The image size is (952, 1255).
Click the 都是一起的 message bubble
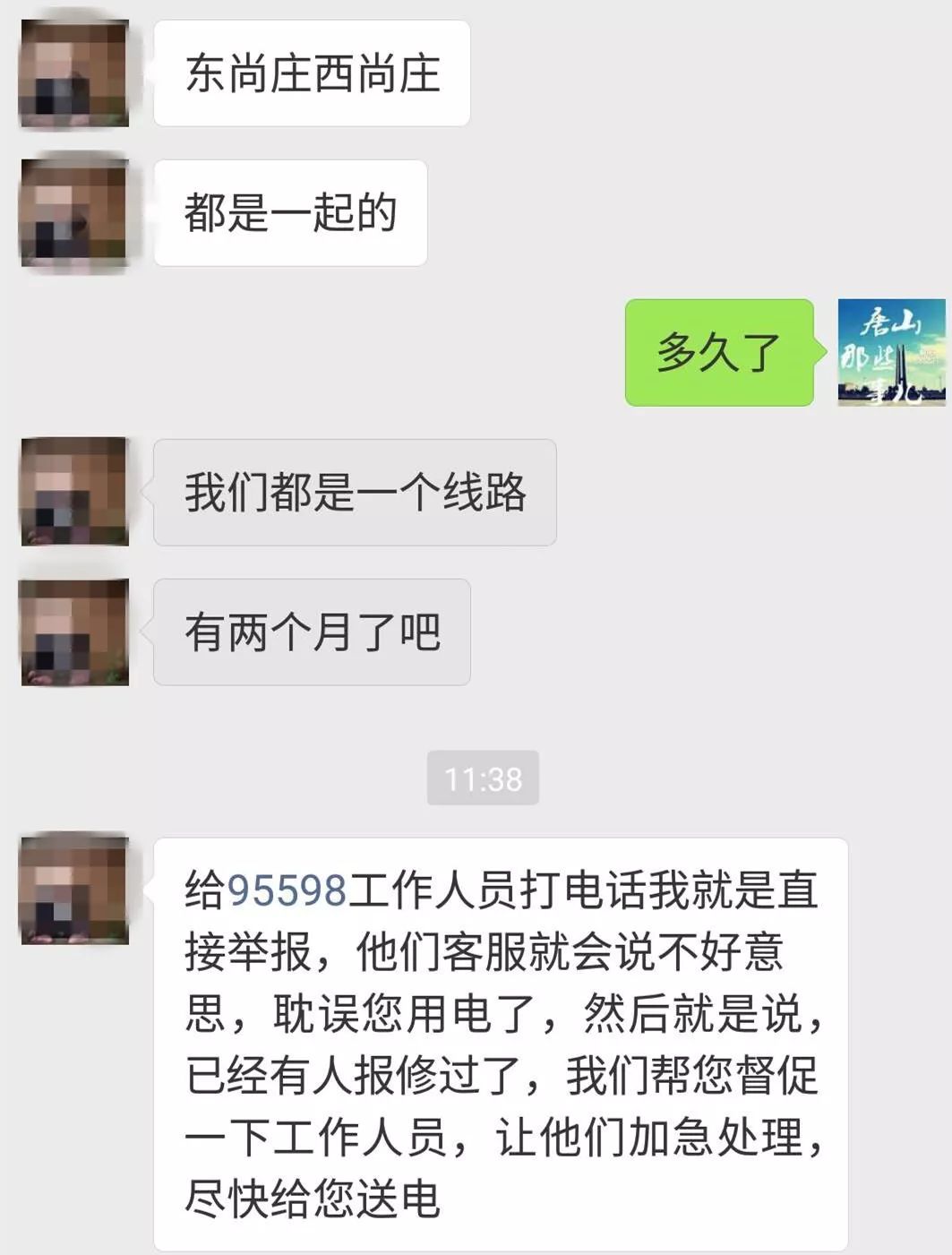pos(291,212)
